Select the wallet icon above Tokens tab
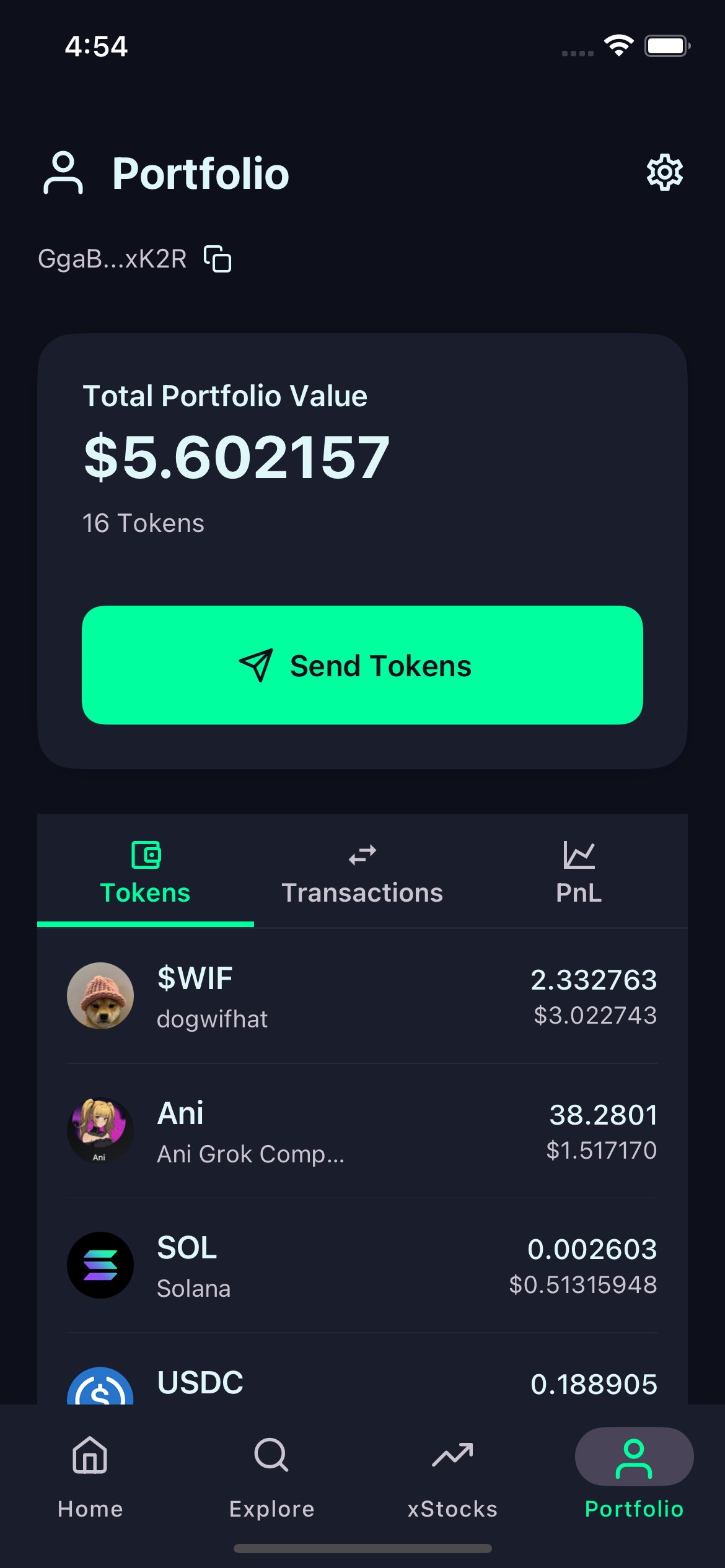Image resolution: width=725 pixels, height=1568 pixels. click(145, 855)
